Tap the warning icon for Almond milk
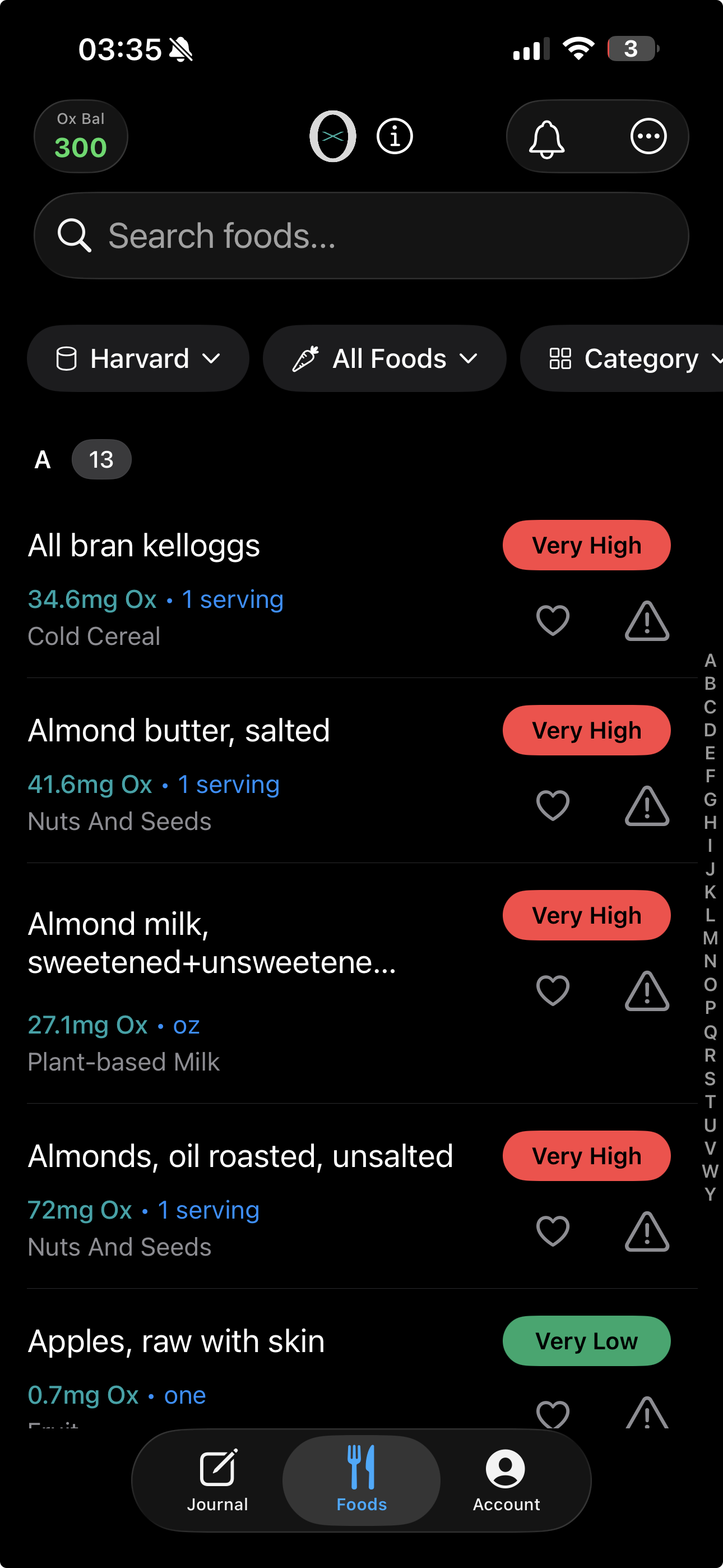723x1568 pixels. point(647,991)
